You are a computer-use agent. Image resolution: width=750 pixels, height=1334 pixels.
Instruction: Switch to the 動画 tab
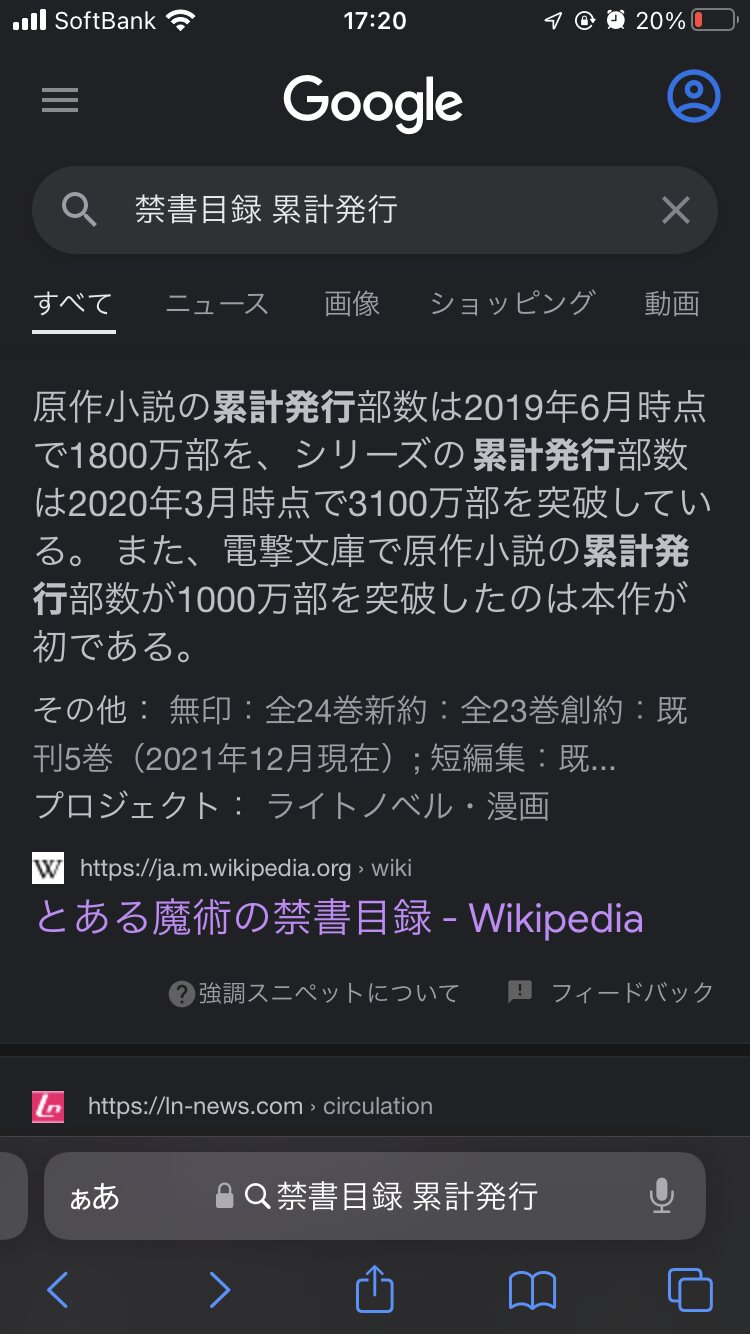(x=672, y=304)
